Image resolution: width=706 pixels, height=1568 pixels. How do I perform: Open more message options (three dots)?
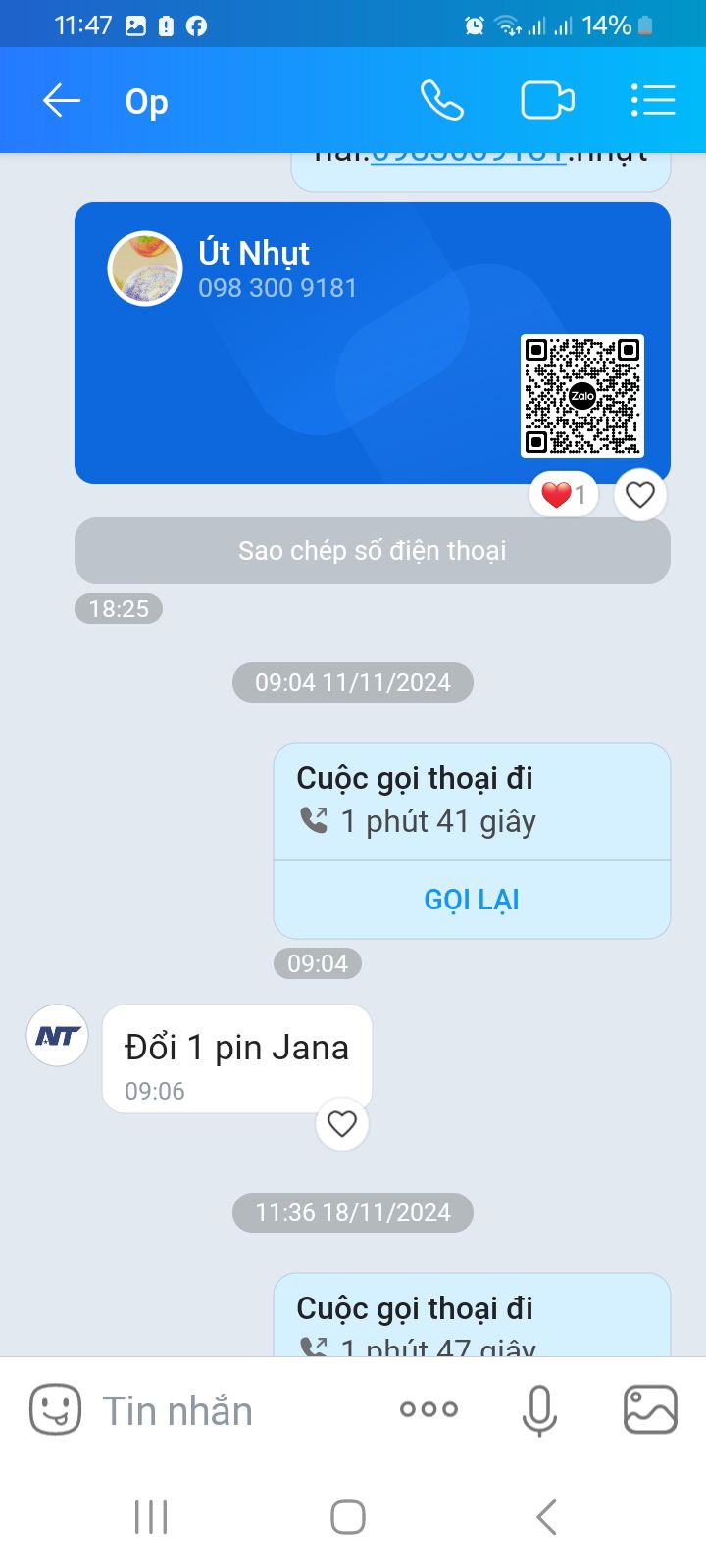click(x=429, y=1409)
